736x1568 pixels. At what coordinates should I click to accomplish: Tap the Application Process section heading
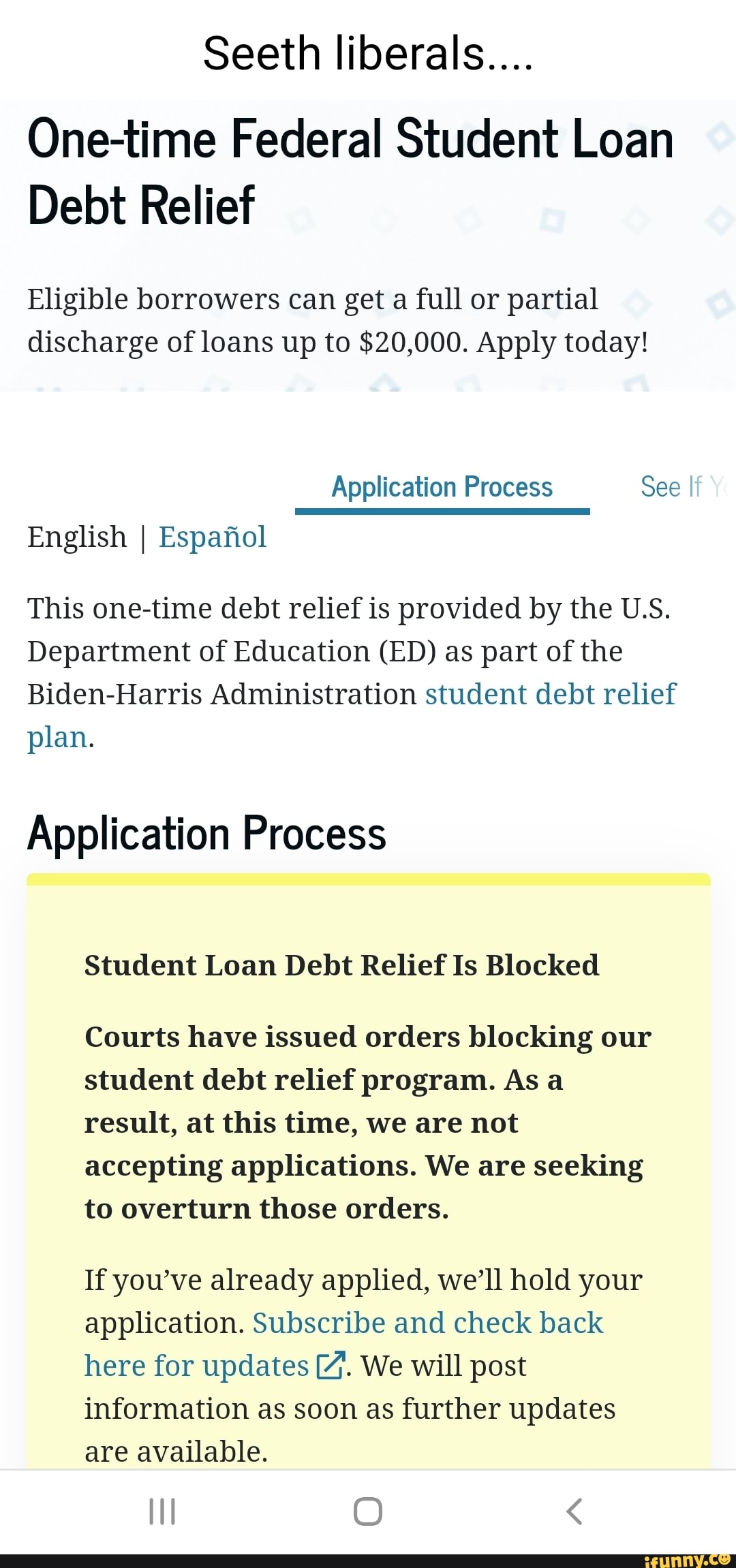pyautogui.click(x=204, y=832)
